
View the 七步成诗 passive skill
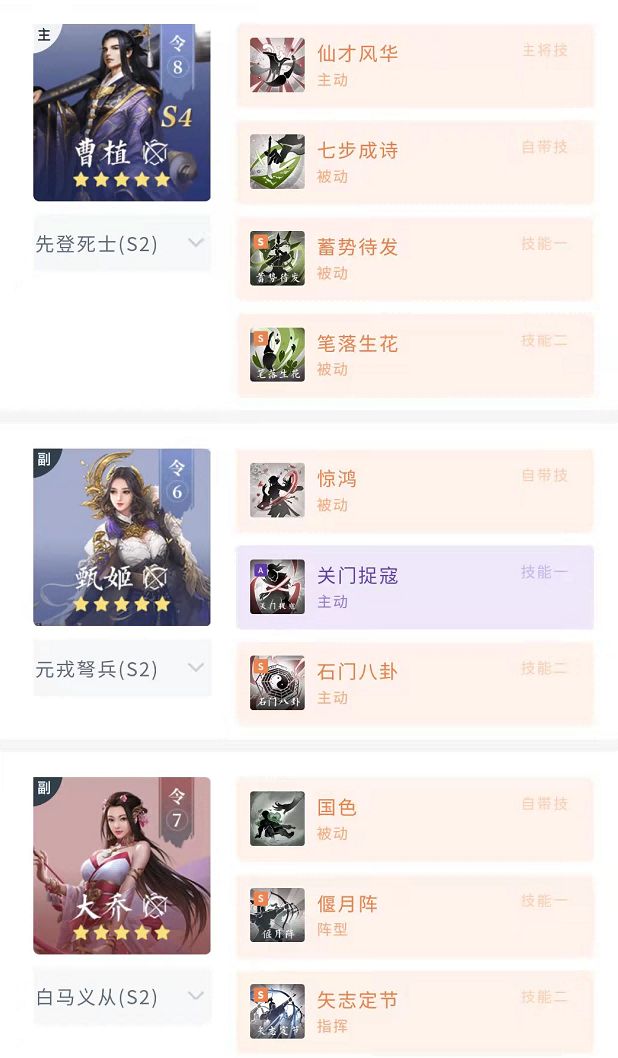pyautogui.click(x=415, y=161)
